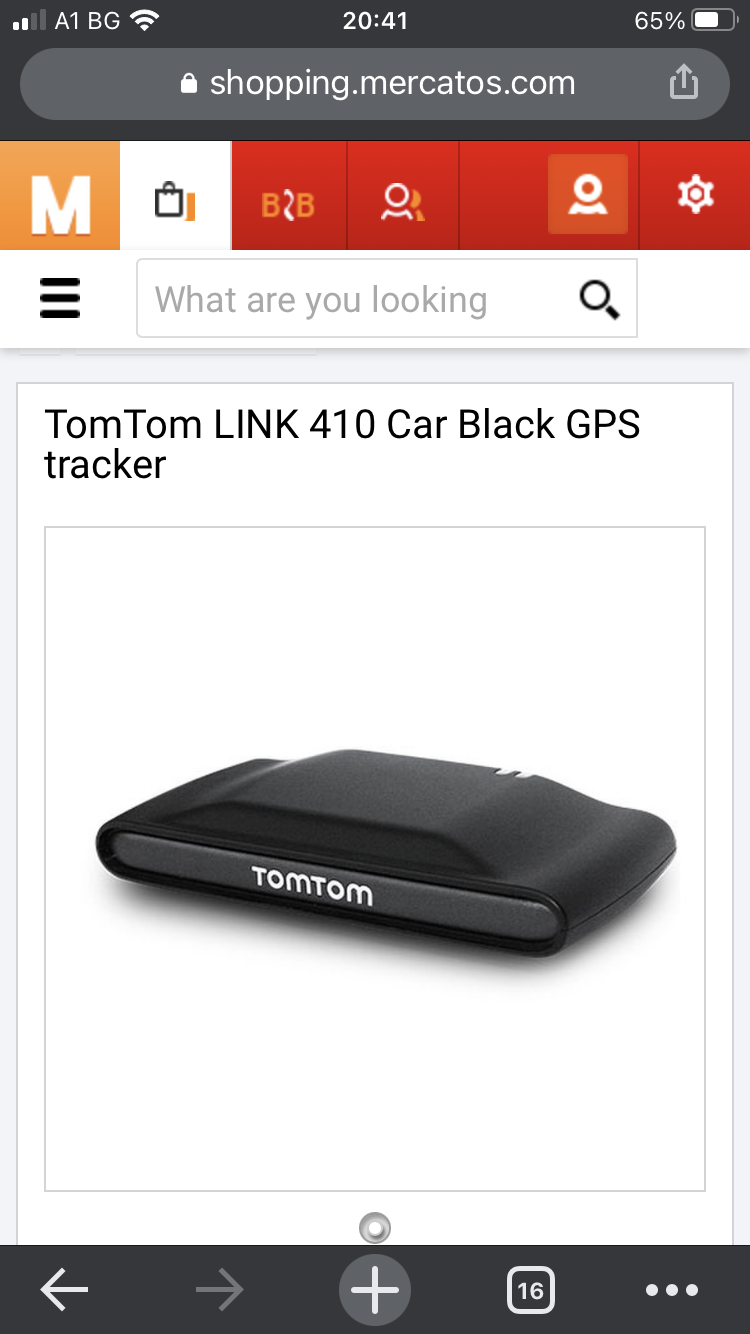Go back in browser
750x1334 pixels.
click(64, 1291)
